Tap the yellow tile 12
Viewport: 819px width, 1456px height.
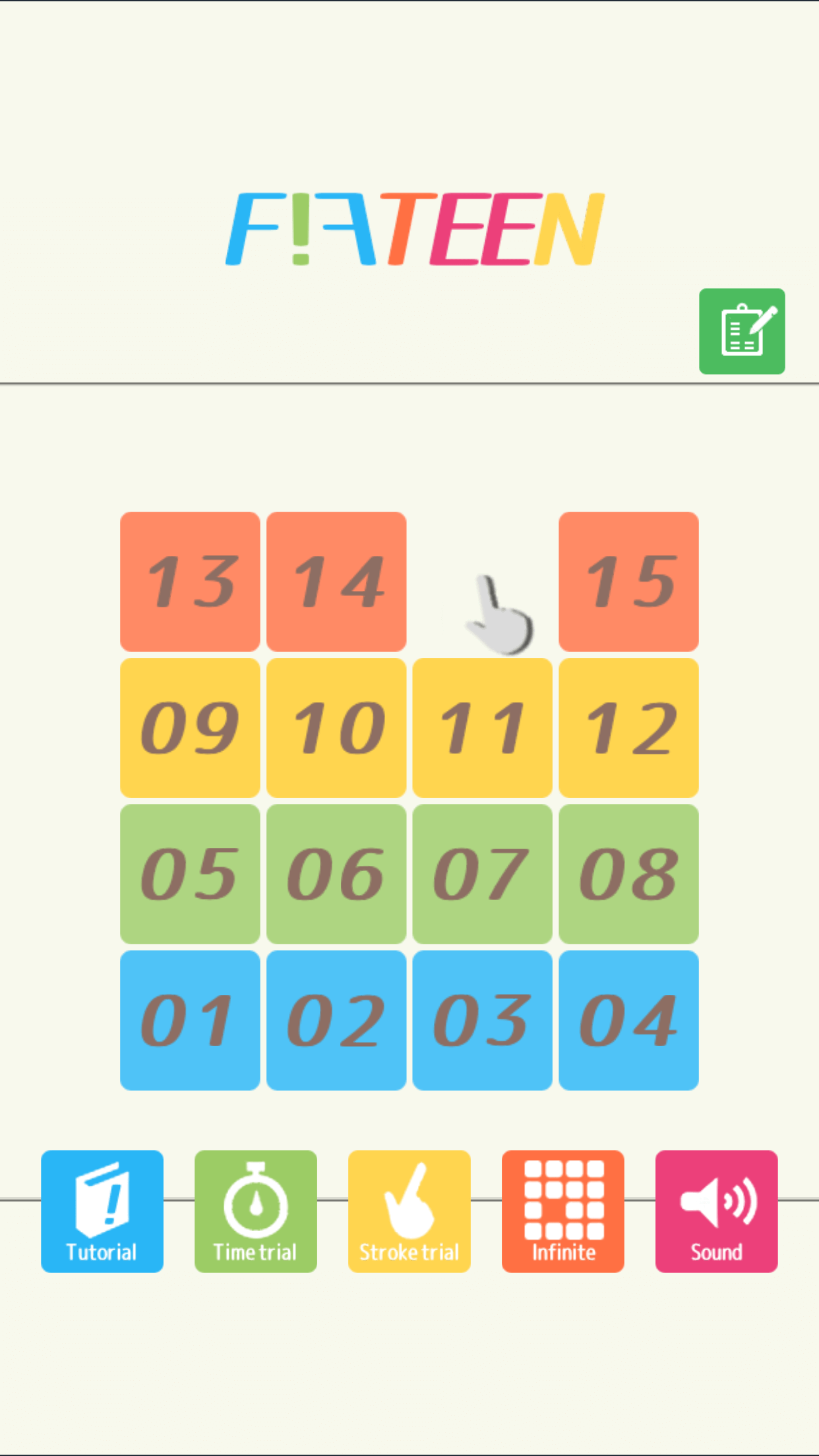(x=628, y=728)
